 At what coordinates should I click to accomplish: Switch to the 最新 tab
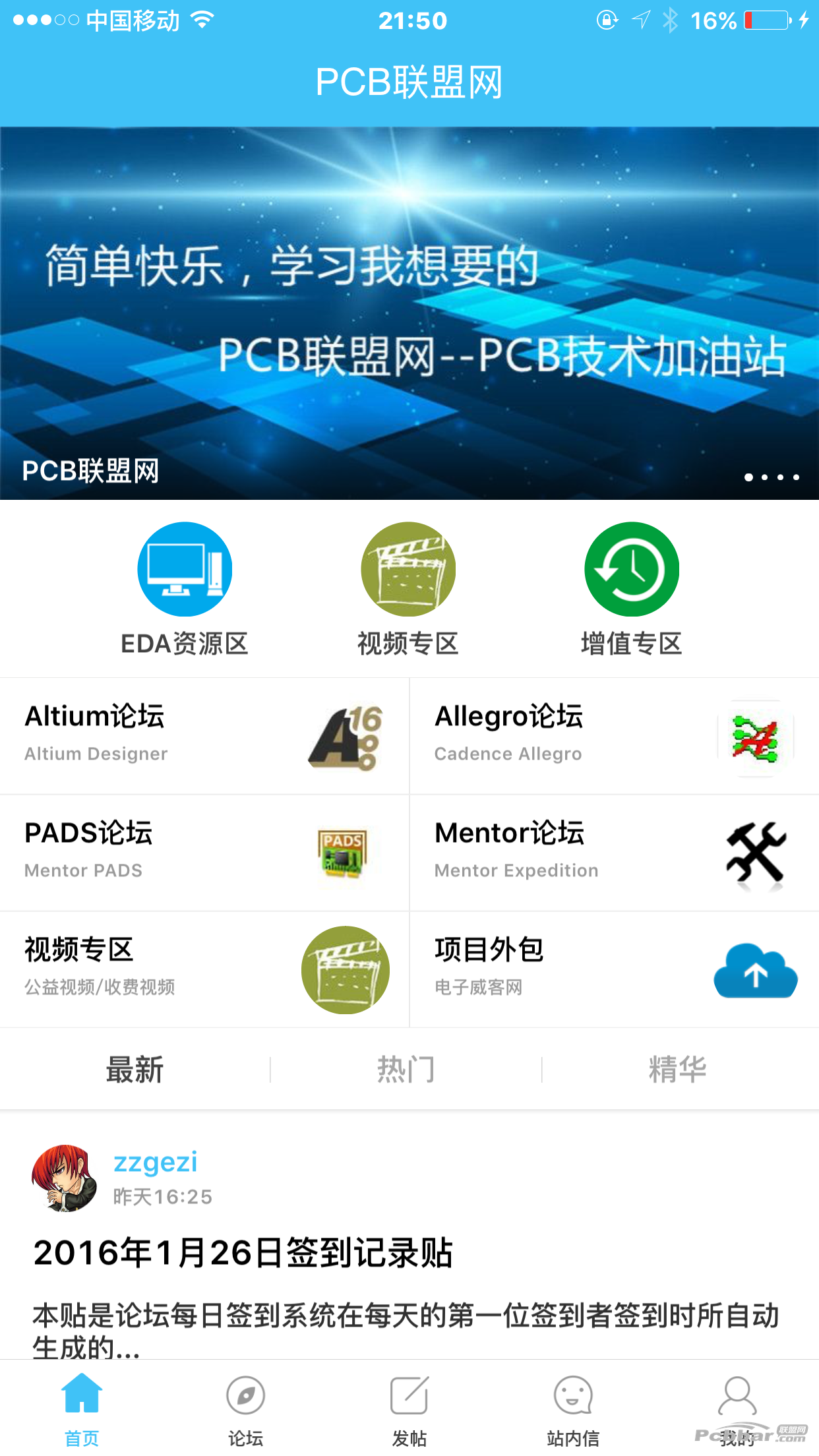click(135, 1069)
